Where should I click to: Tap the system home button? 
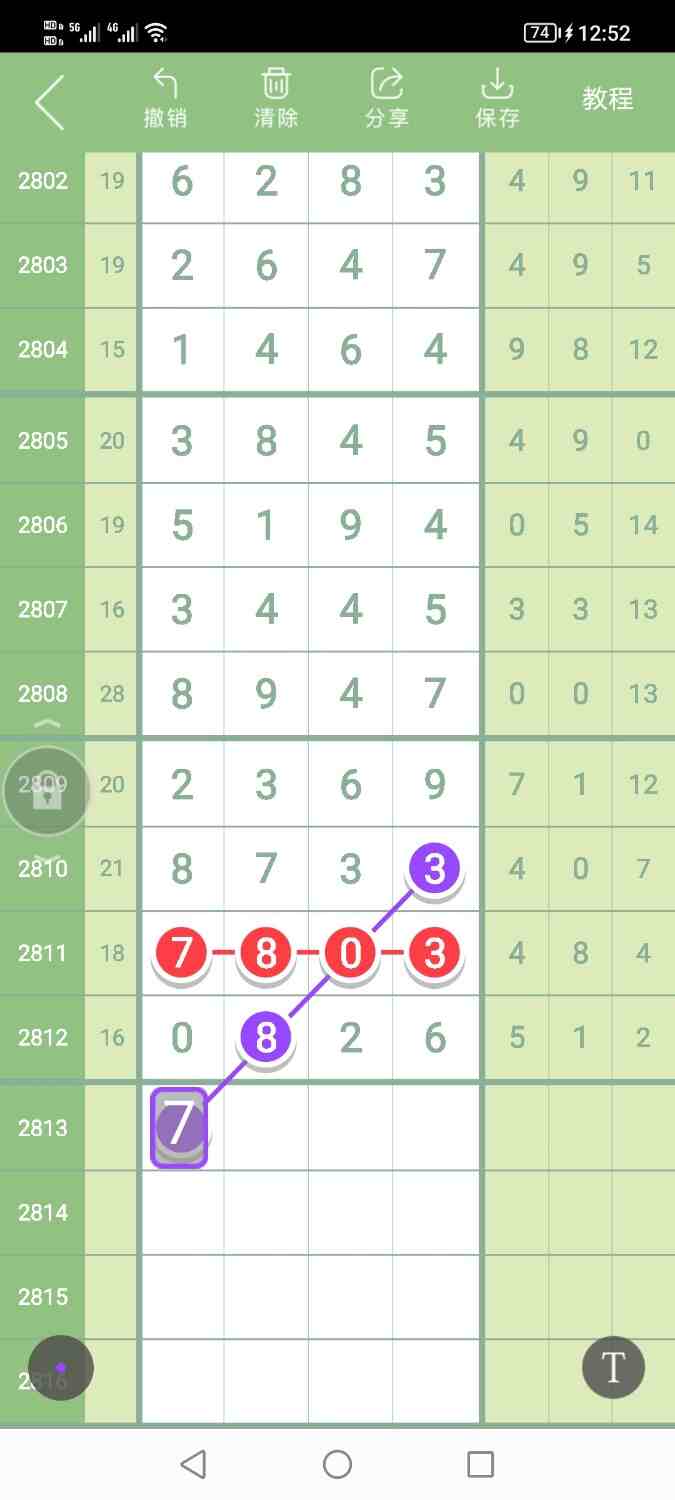pyautogui.click(x=337, y=1465)
